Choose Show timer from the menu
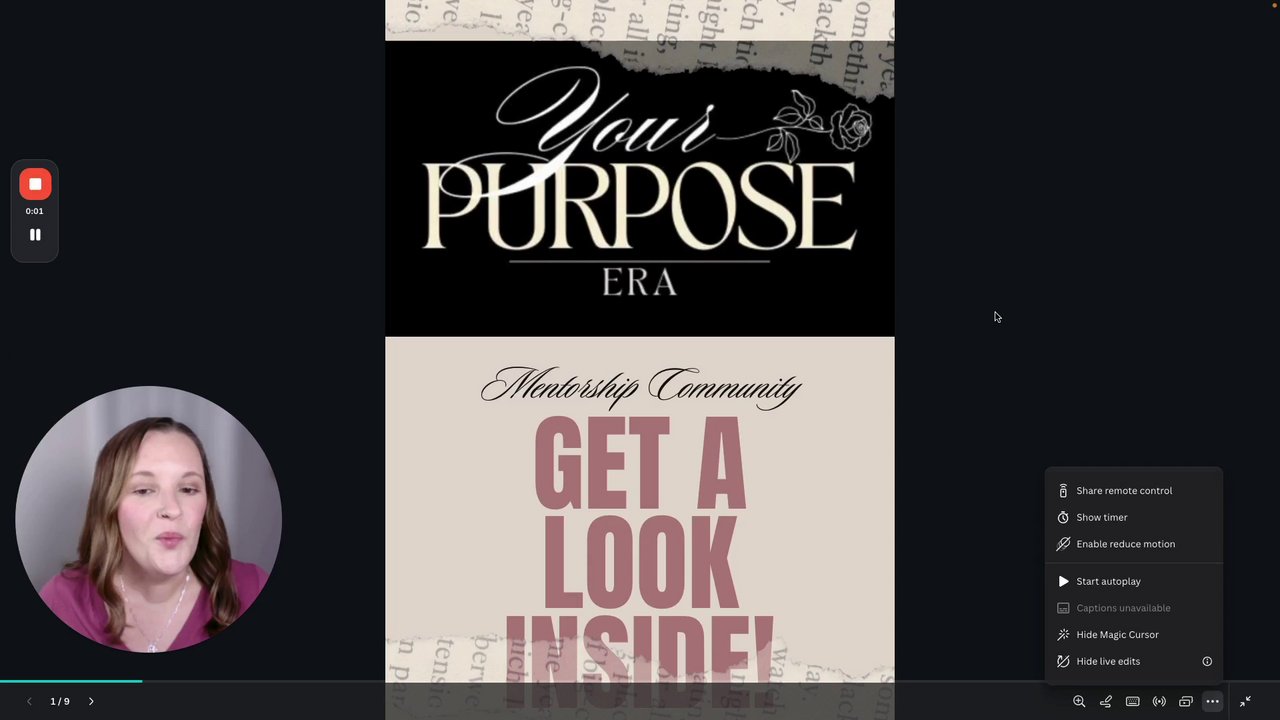Screen dimensions: 1280x720 tap(1101, 517)
